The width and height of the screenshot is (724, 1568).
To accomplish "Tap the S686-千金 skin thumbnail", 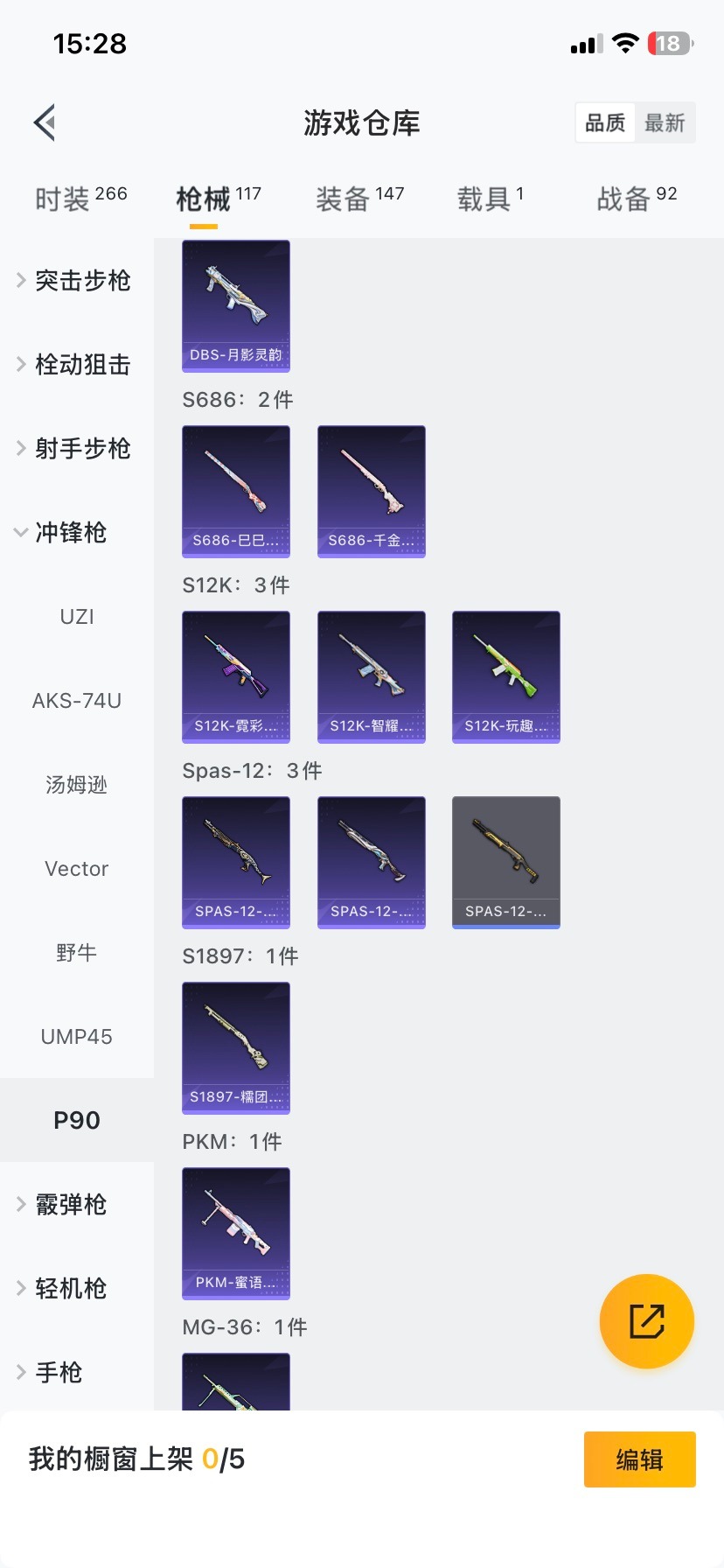I will coord(371,492).
